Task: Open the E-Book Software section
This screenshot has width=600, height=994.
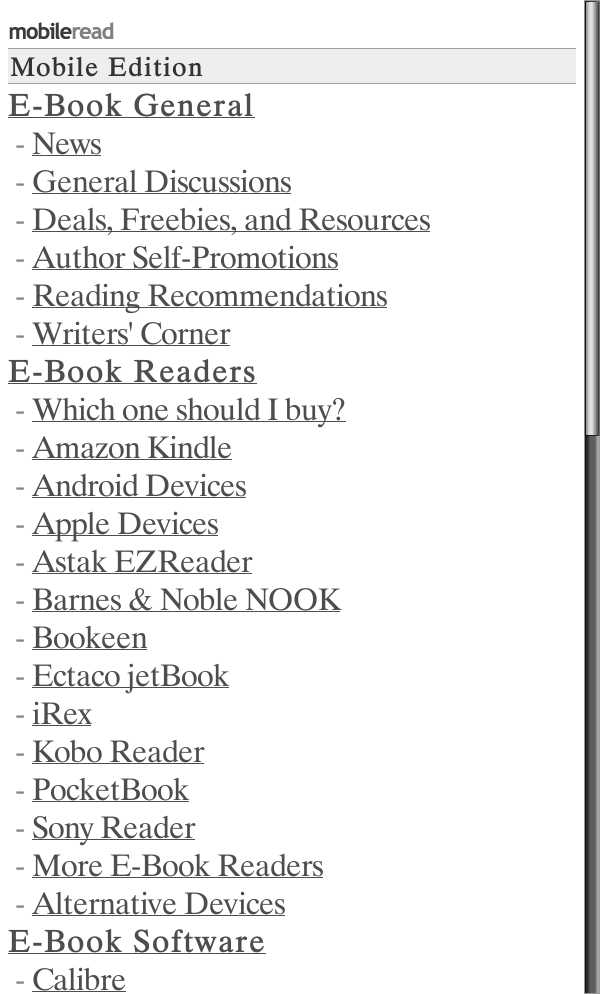Action: [x=137, y=942]
